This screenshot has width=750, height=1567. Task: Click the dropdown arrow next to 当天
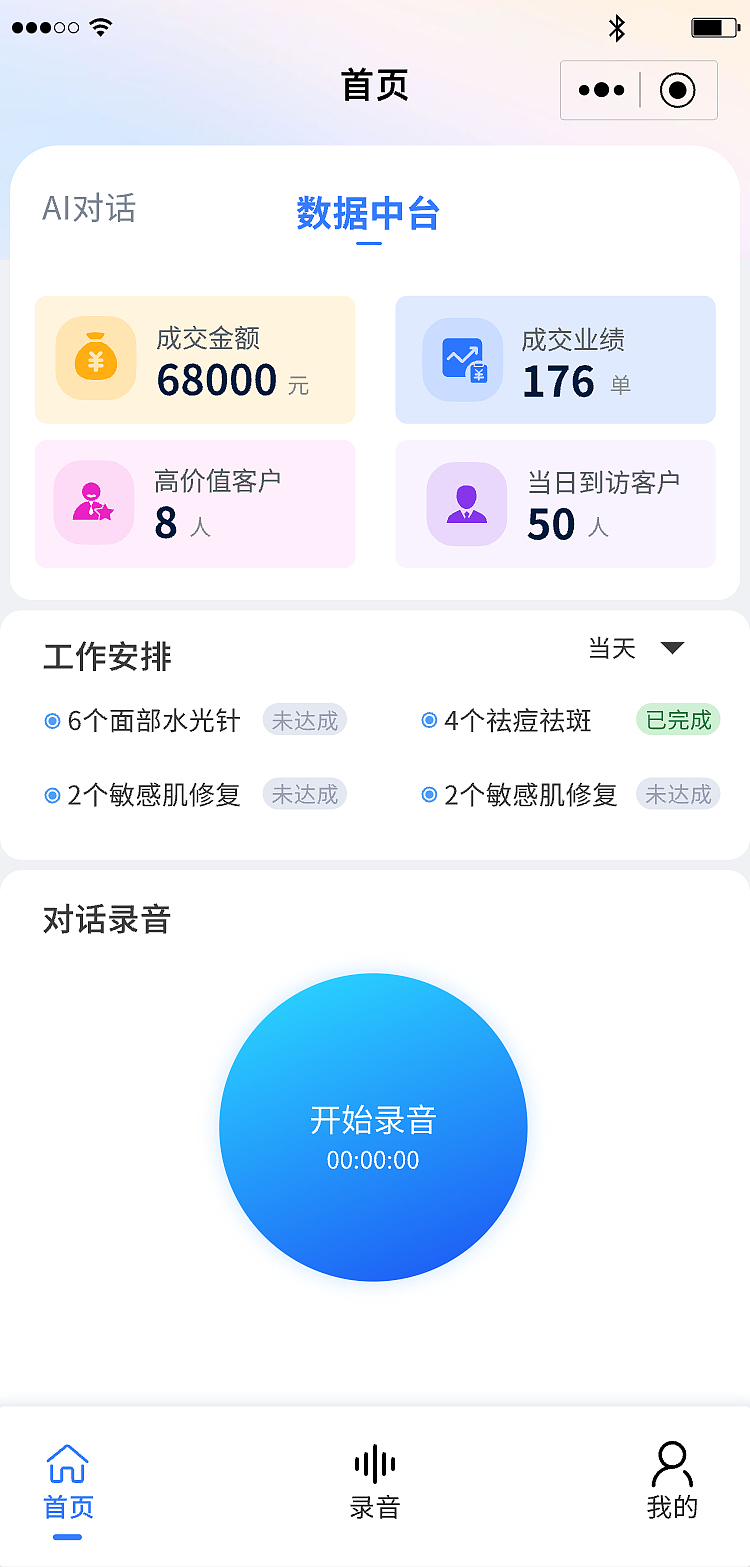click(x=673, y=648)
